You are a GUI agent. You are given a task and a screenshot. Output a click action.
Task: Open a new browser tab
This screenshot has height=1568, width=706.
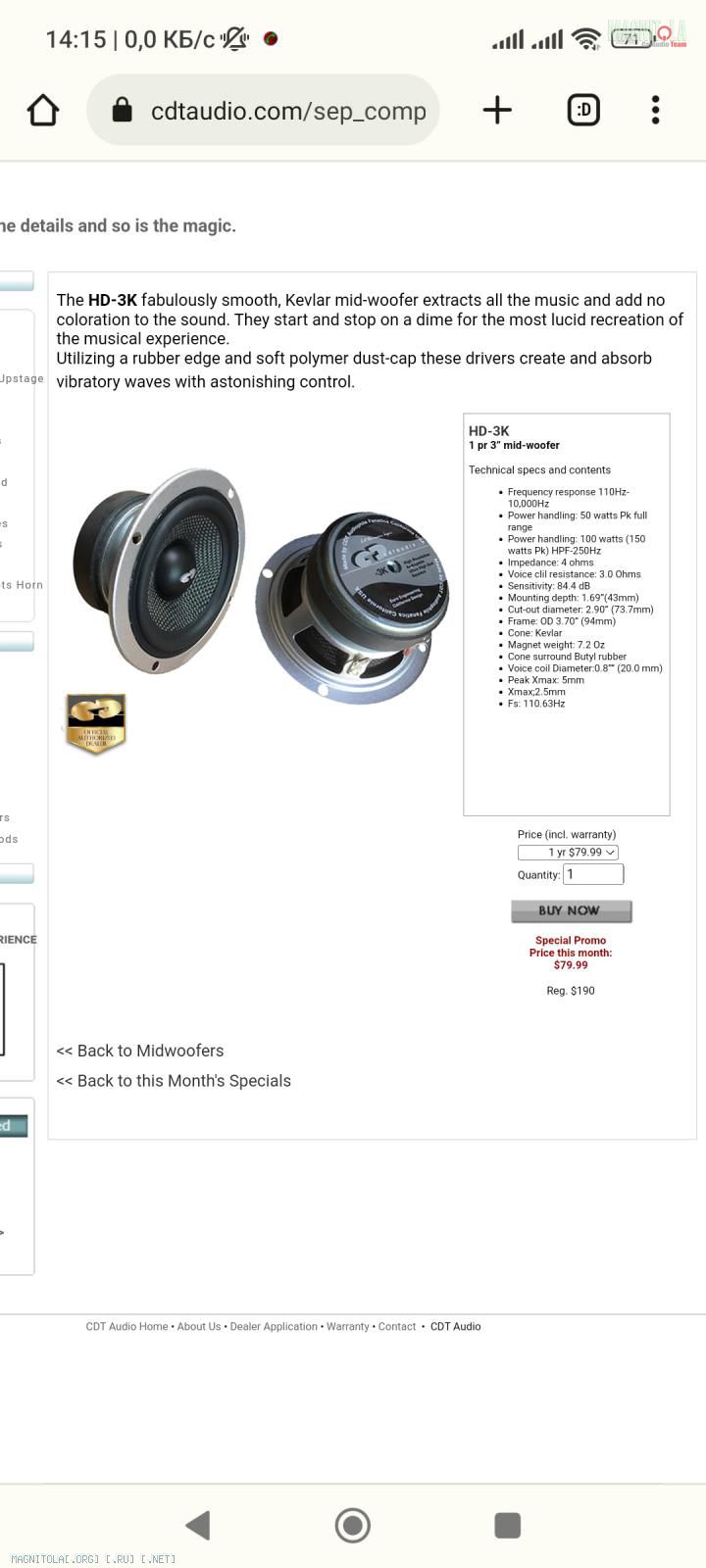pos(497,110)
